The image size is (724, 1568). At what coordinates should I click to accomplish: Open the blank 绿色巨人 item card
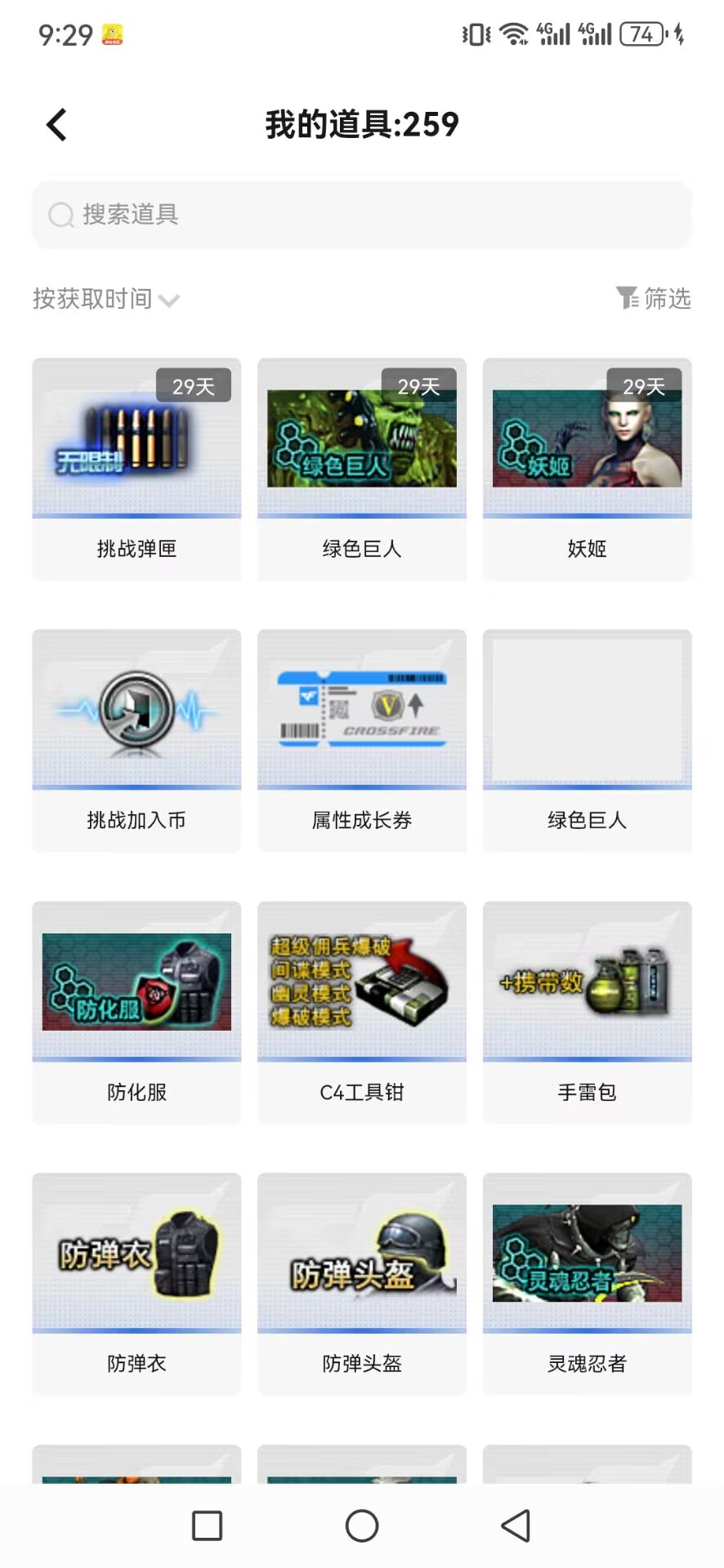tap(586, 709)
